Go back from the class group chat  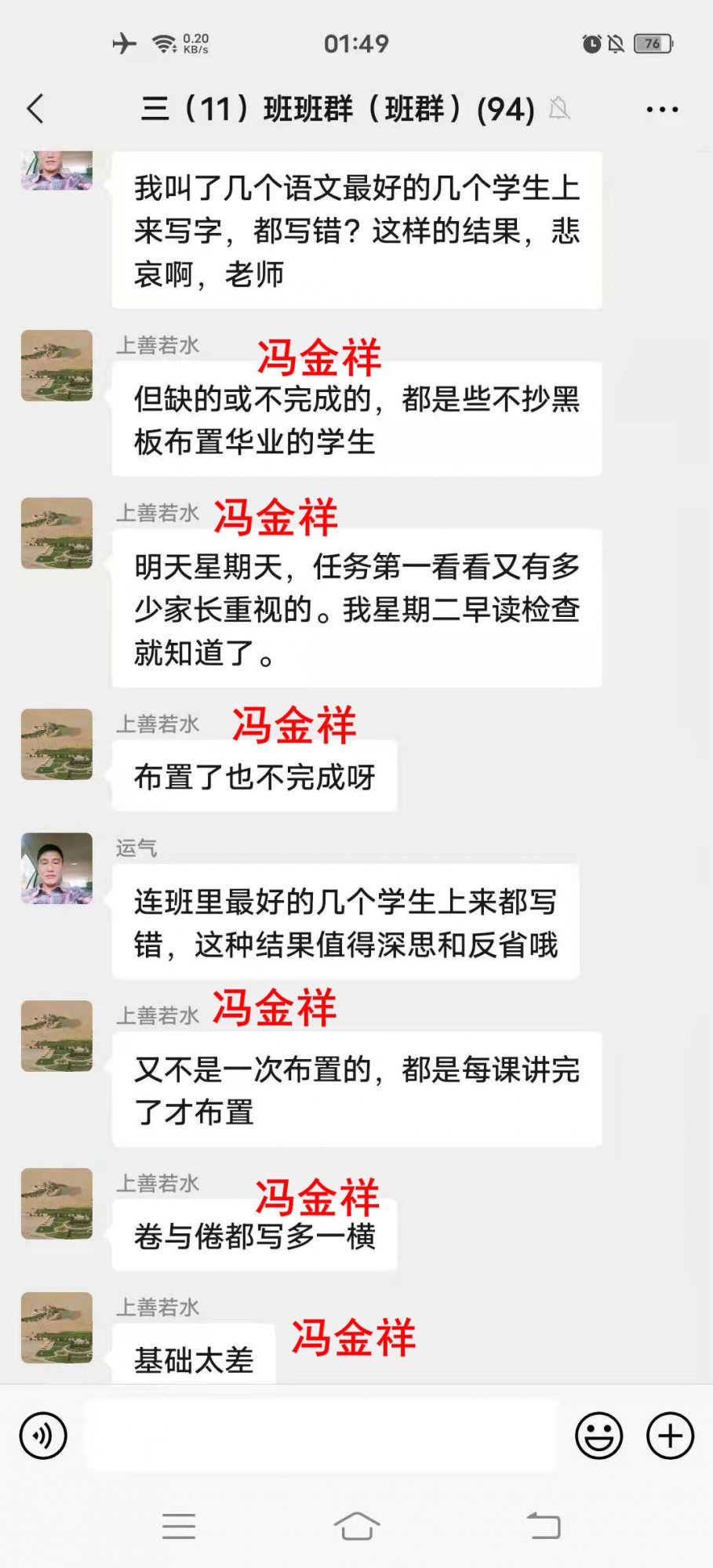36,109
